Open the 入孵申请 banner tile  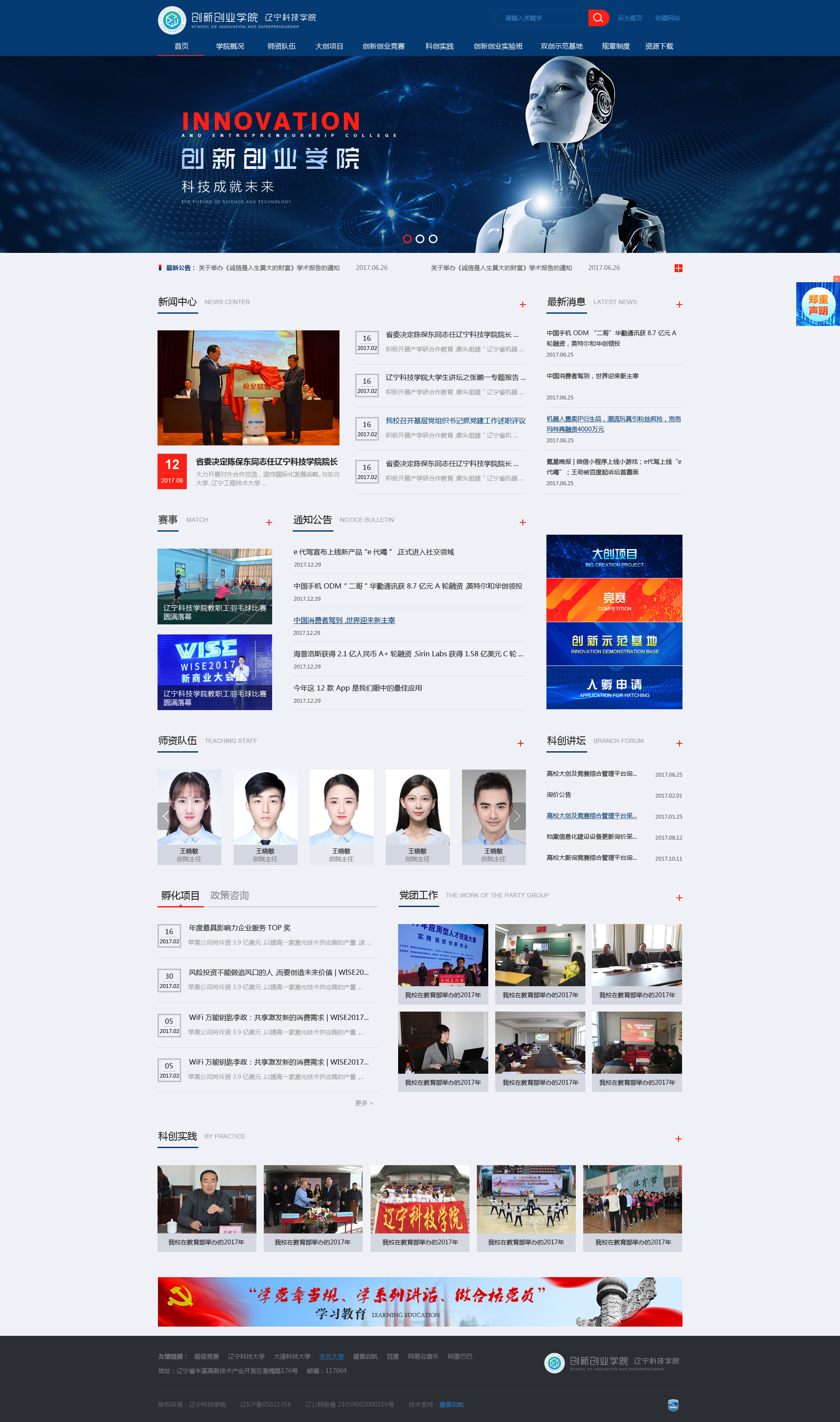pyautogui.click(x=613, y=687)
